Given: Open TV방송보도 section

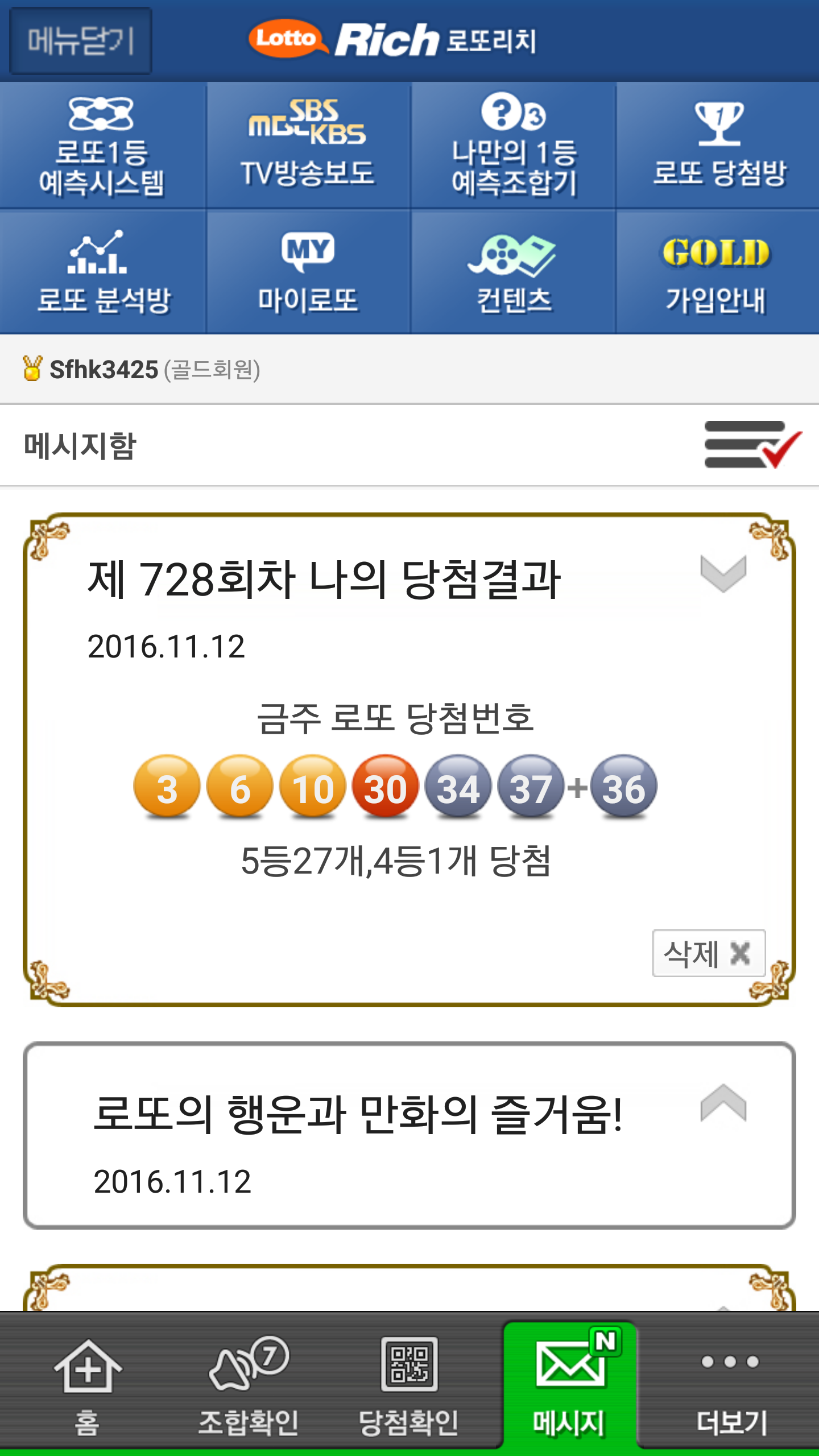Looking at the screenshot, I should tap(308, 146).
